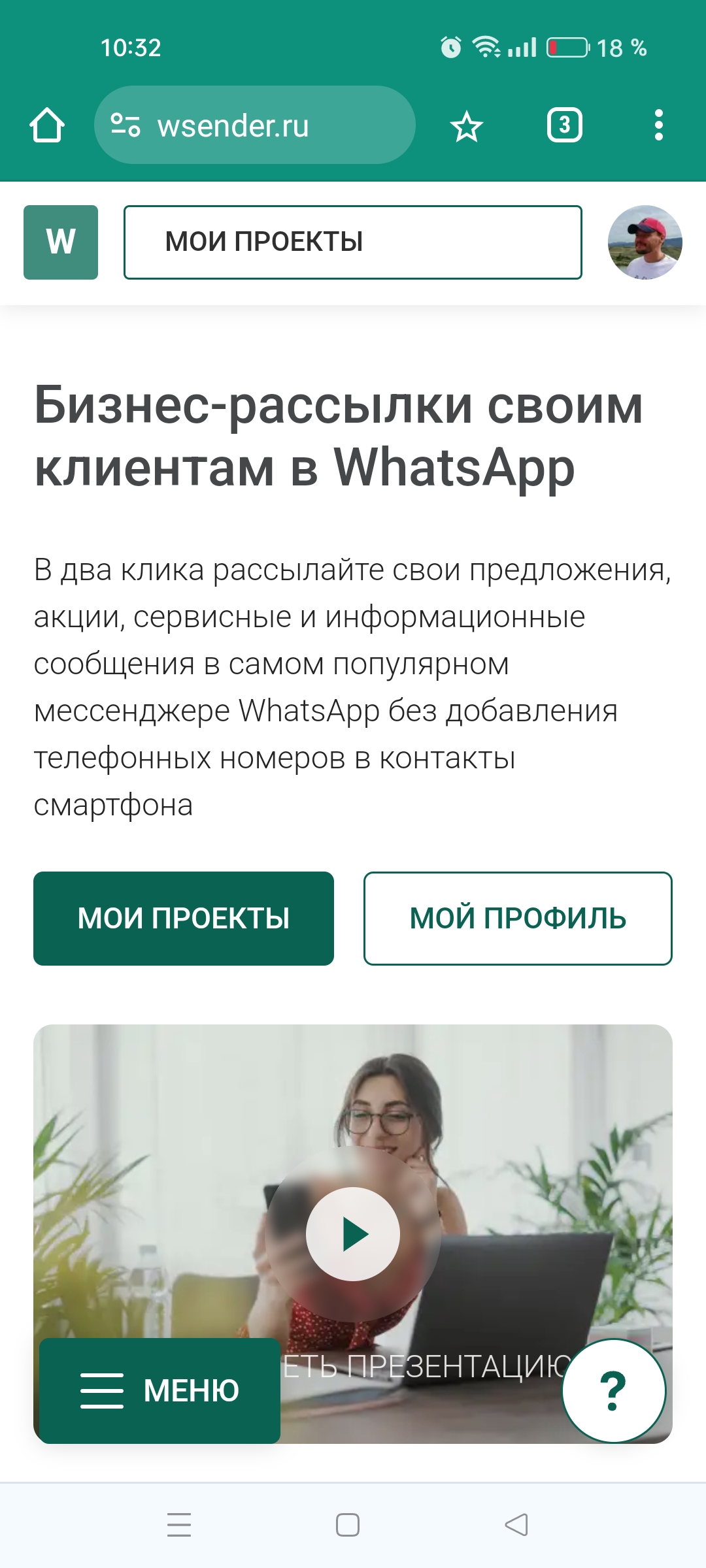Open the МЕНЮ button
Screen dimensions: 706x1568
coord(160,1390)
